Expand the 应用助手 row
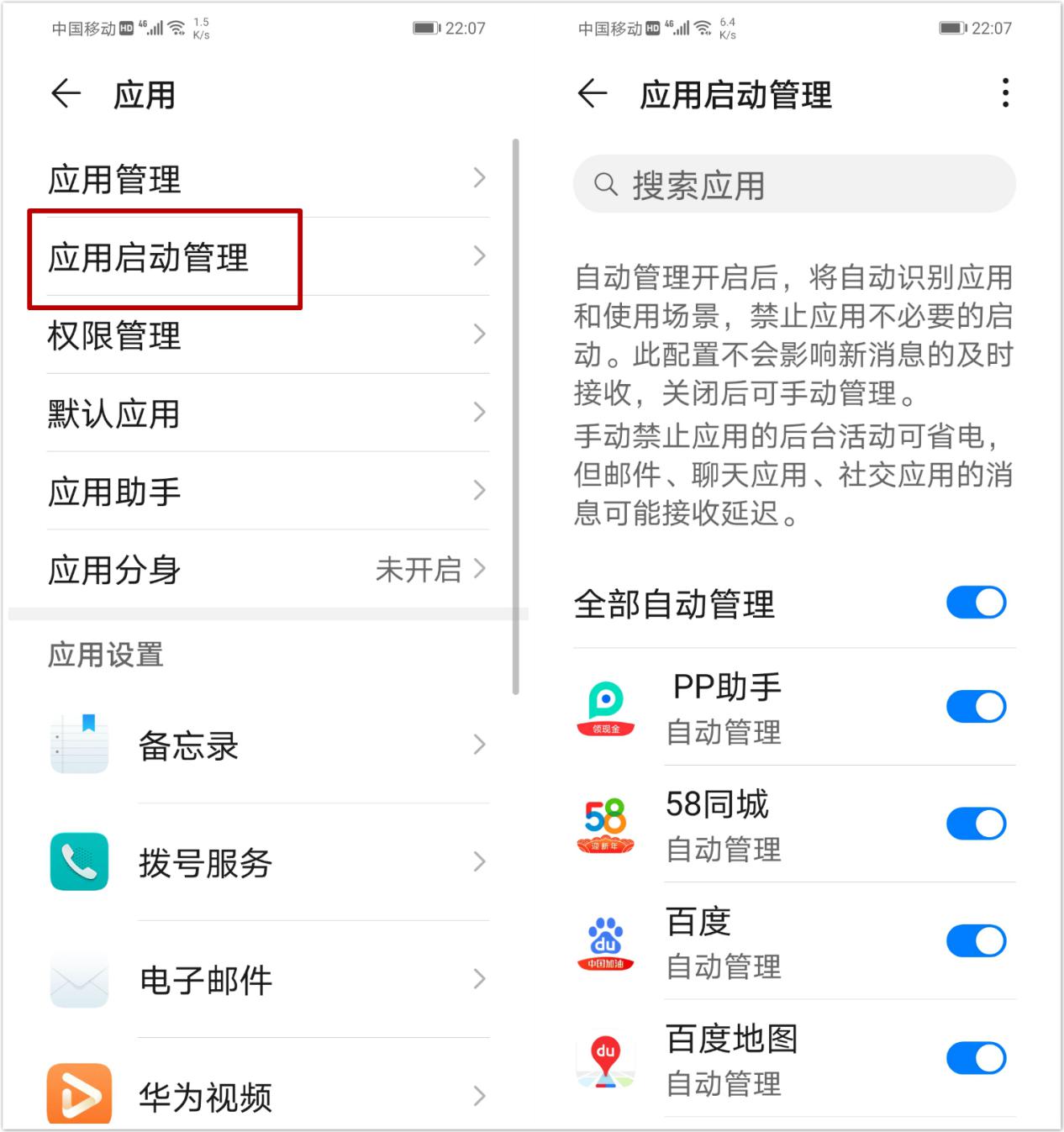 479,492
